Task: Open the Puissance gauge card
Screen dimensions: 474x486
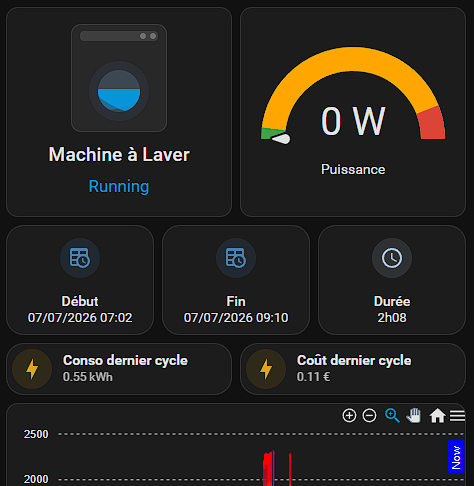Action: point(353,112)
